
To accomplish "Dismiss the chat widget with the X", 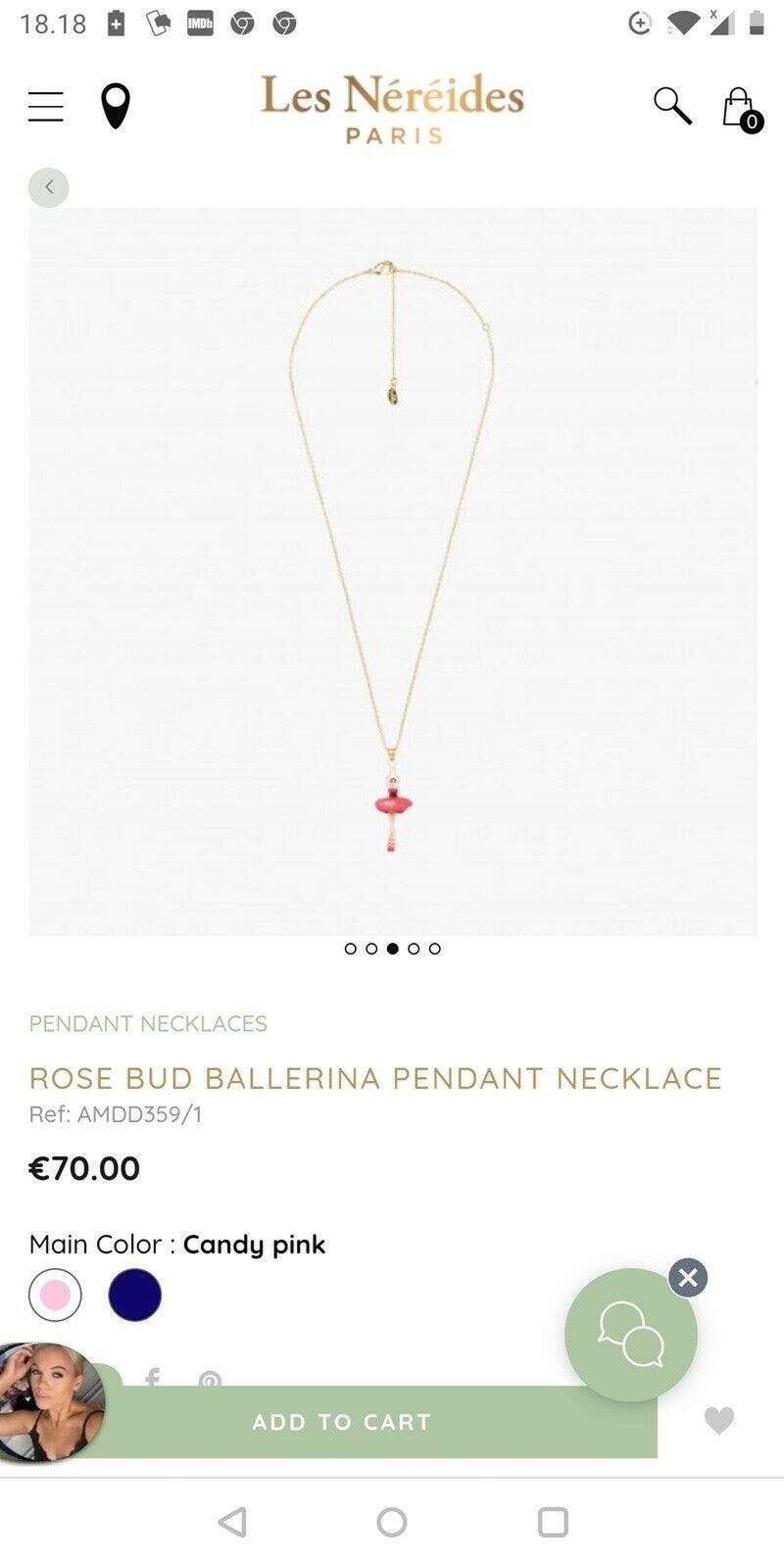I will [689, 1278].
